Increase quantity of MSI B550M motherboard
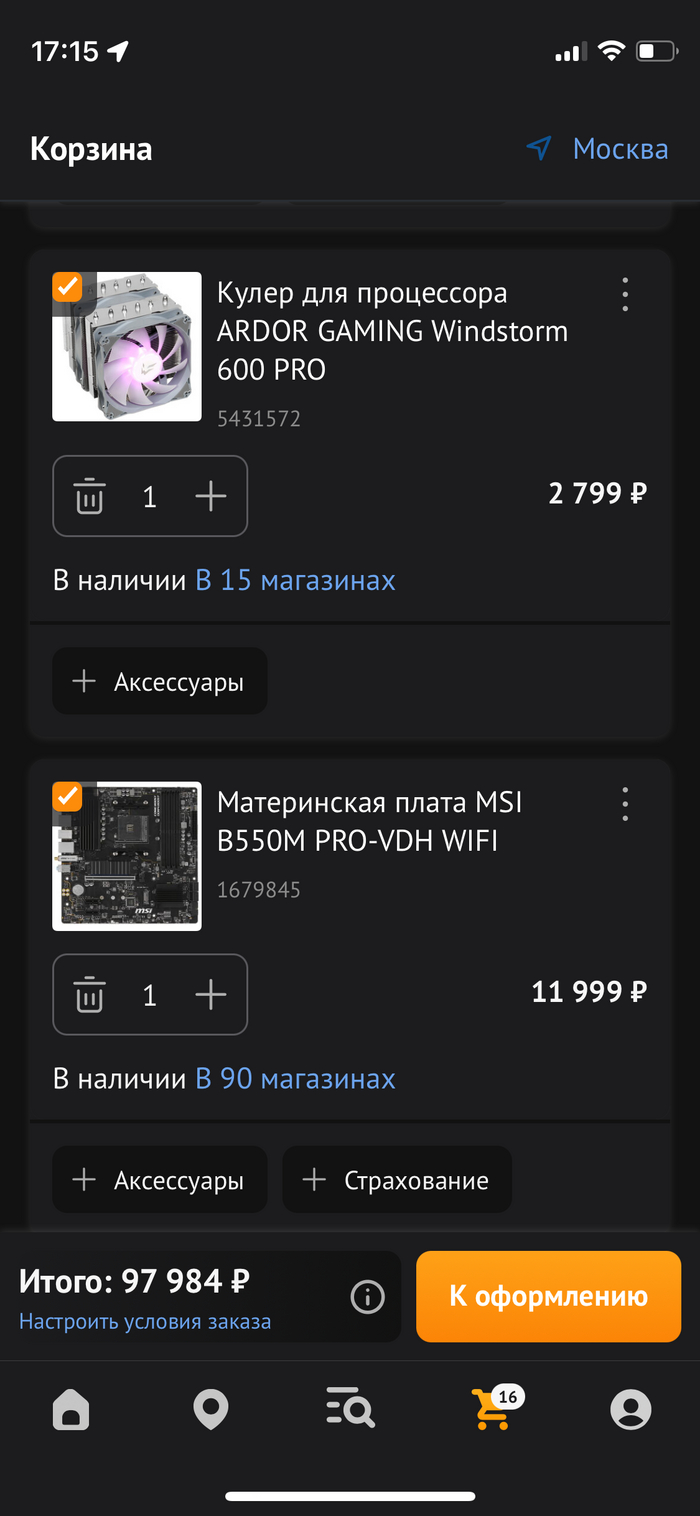The height and width of the screenshot is (1516, 700). 210,995
